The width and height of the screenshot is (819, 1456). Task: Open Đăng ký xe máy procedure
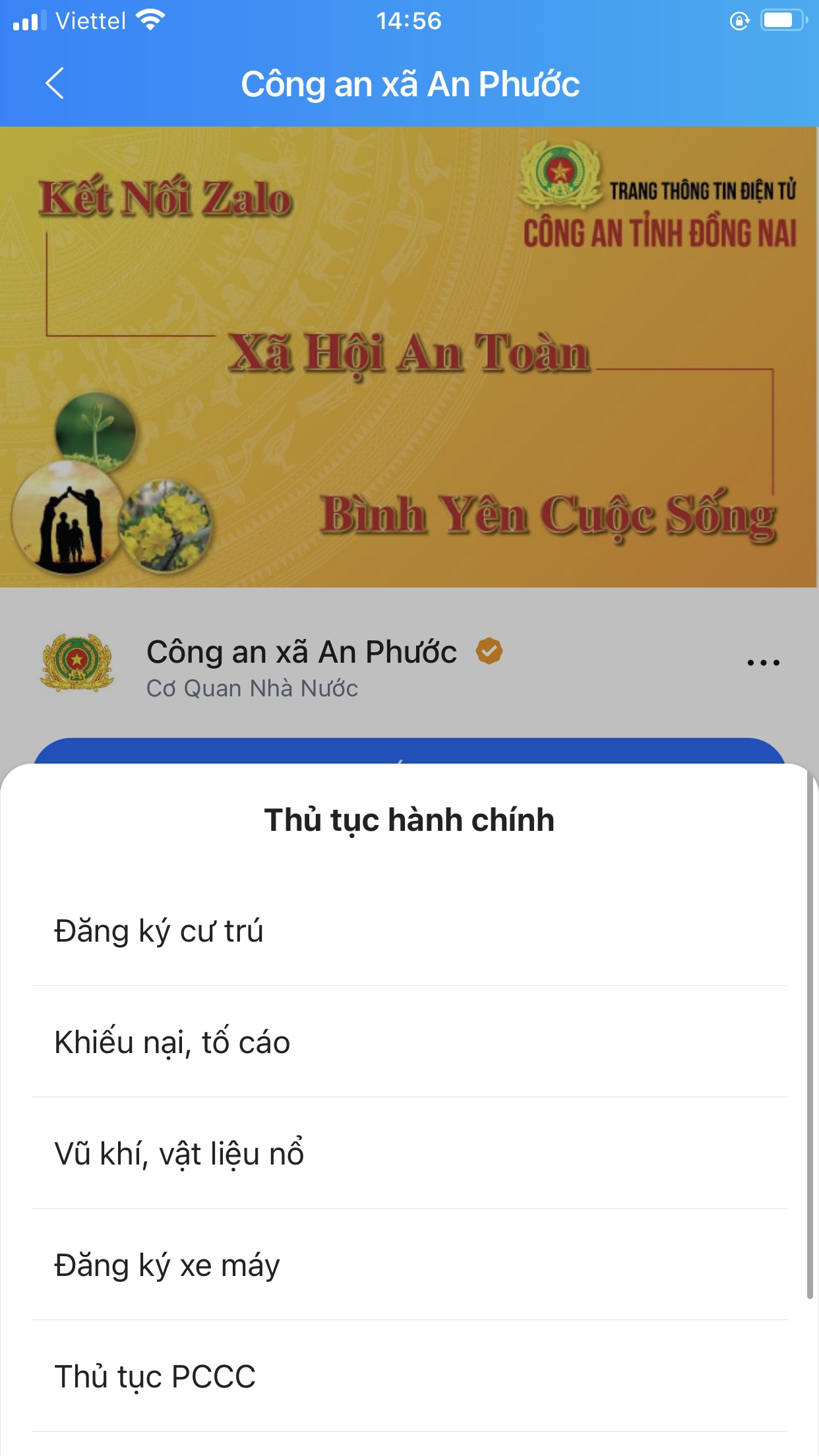coord(409,1265)
